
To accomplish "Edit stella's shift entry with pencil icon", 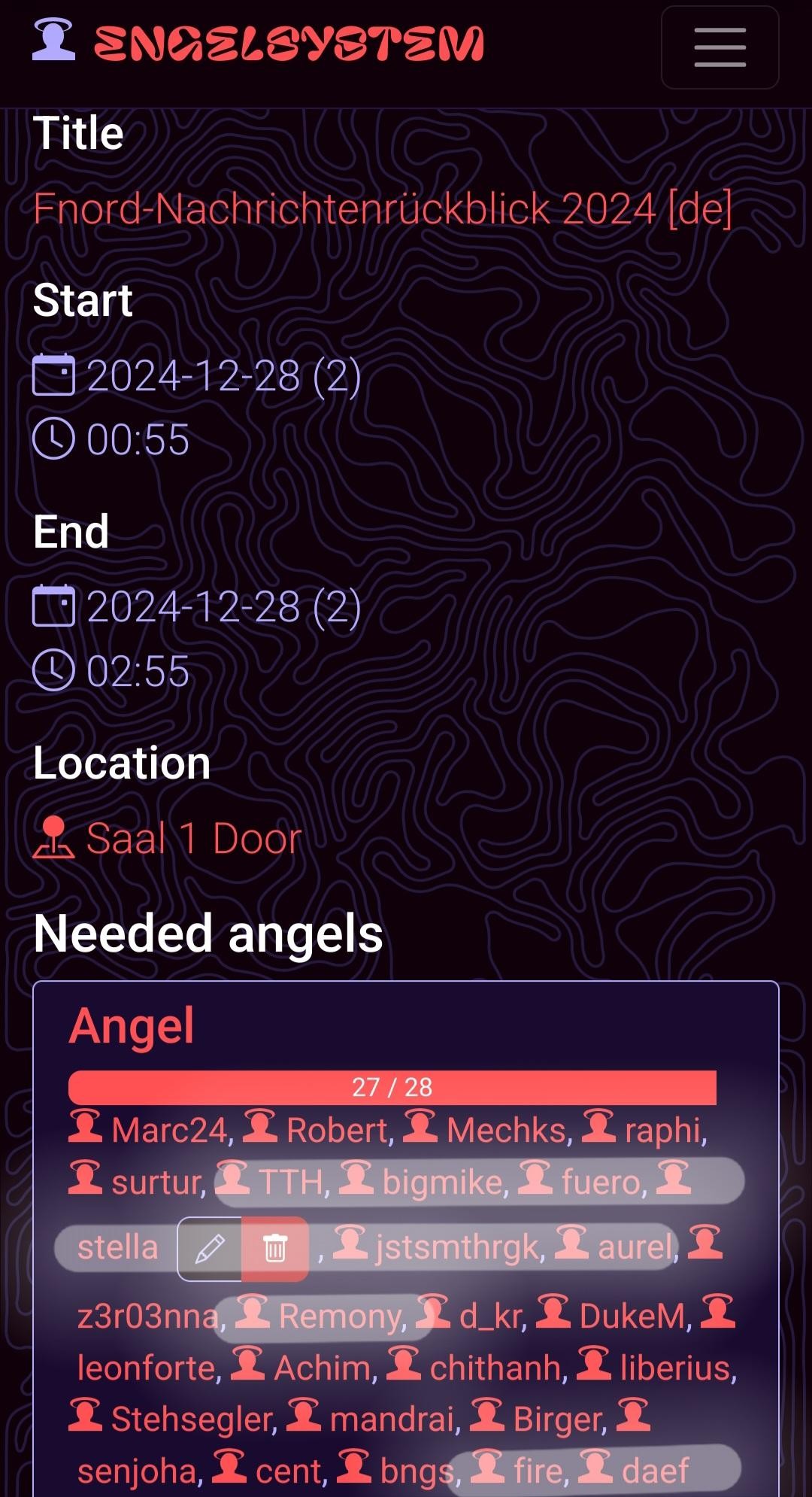I will (210, 1249).
